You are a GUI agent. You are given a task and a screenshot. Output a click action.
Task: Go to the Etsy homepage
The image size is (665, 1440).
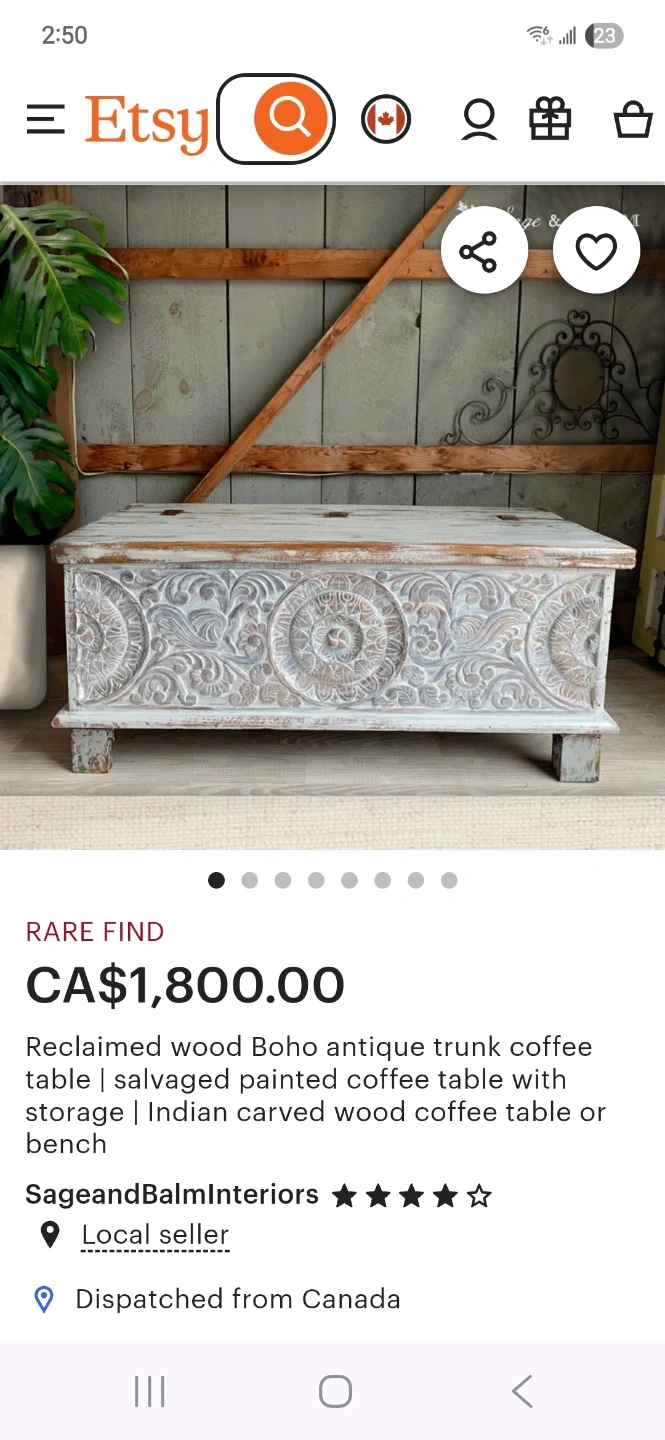pyautogui.click(x=147, y=123)
